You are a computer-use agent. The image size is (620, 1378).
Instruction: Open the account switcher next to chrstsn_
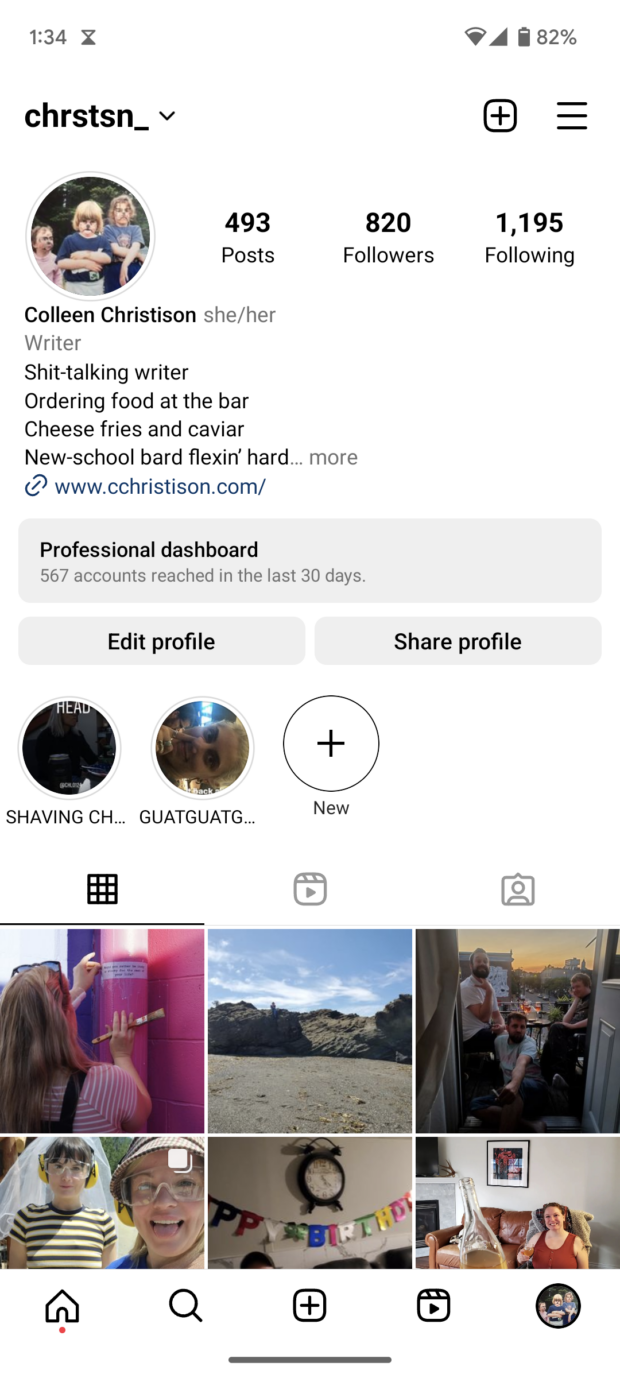pyautogui.click(x=167, y=116)
